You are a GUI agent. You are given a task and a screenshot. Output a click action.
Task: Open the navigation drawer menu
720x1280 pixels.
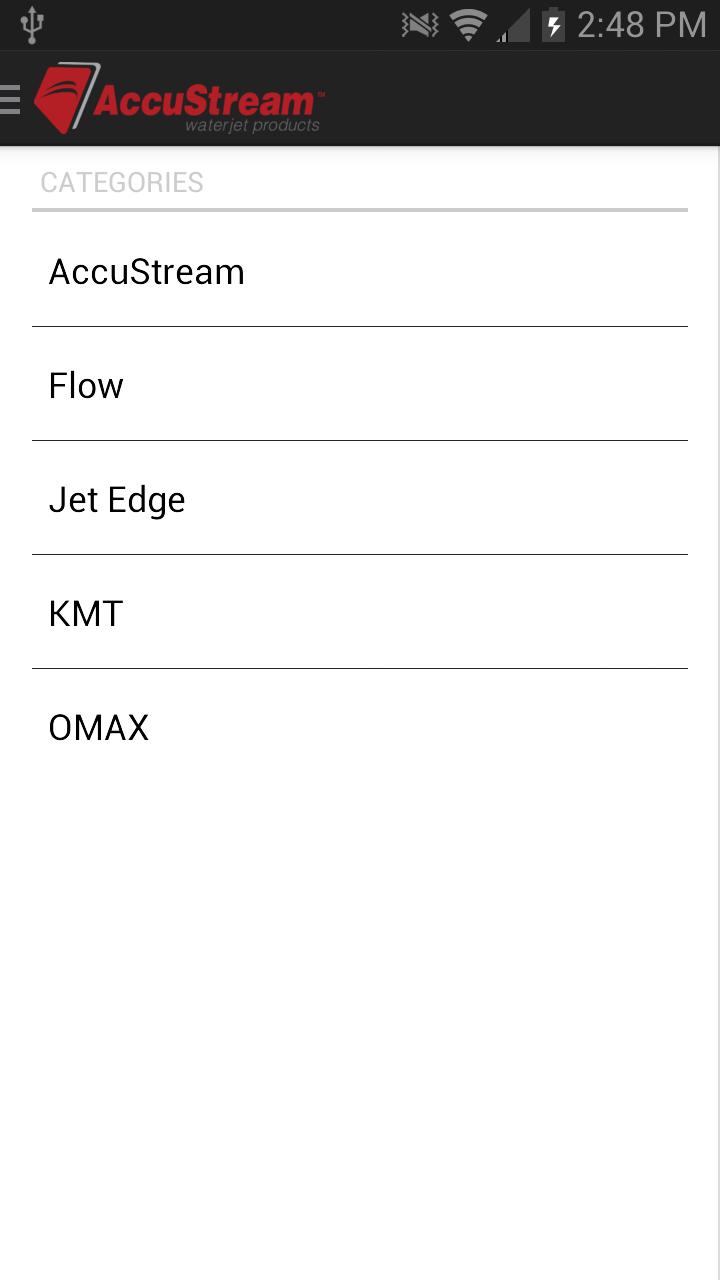point(11,99)
